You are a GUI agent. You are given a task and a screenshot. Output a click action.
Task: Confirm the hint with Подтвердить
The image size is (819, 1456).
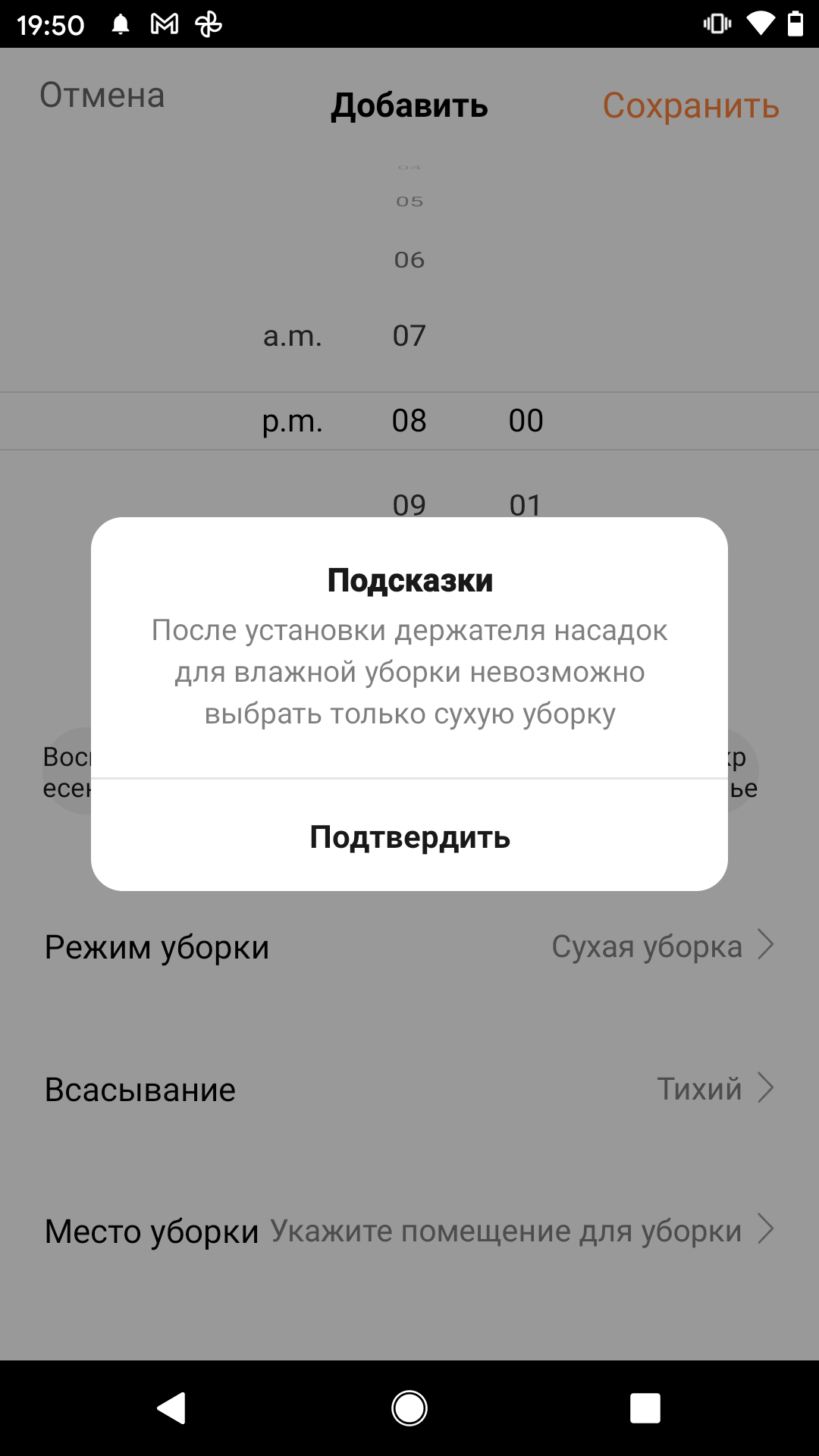pos(409,837)
